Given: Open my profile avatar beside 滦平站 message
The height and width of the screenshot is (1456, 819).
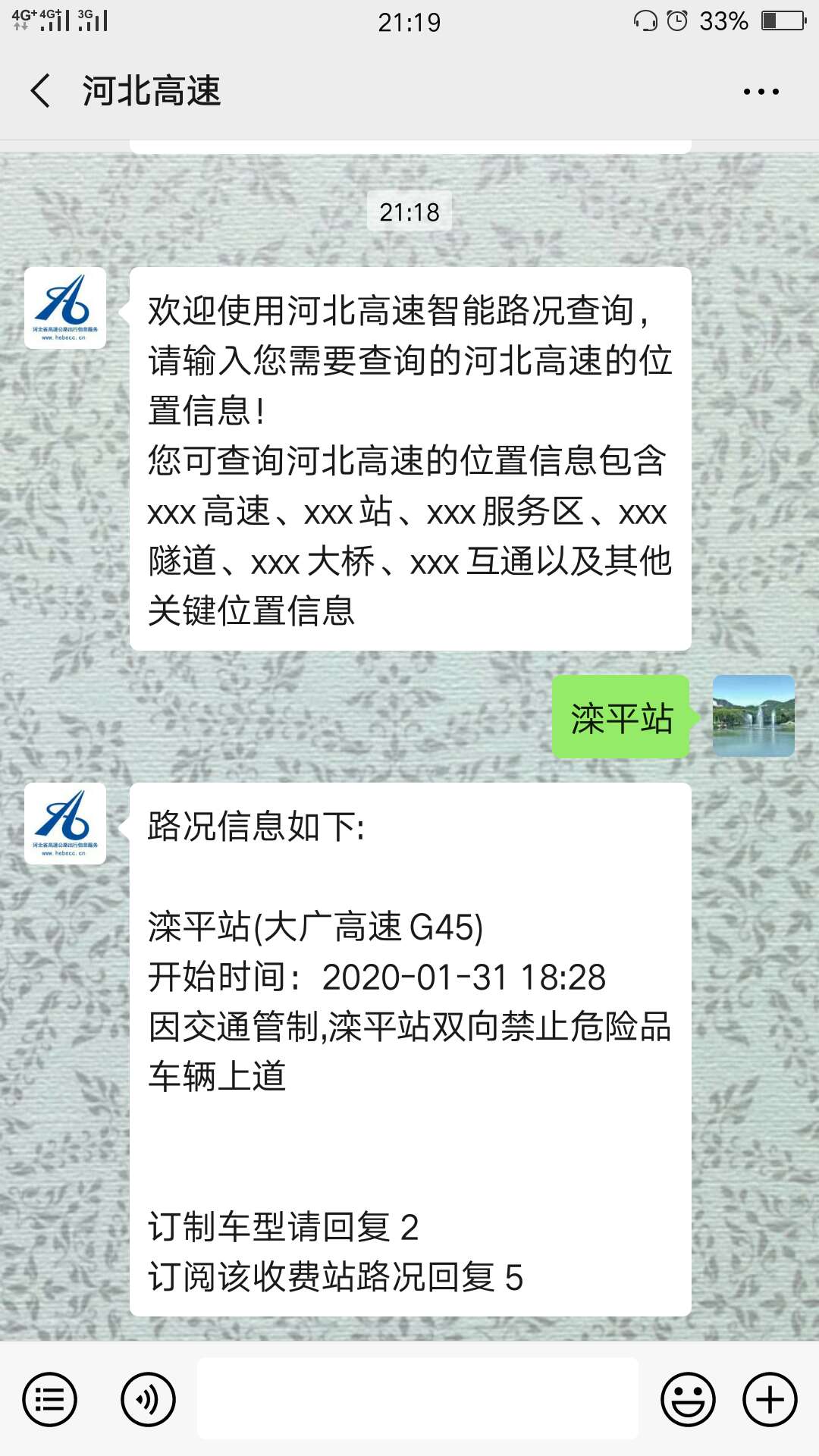Looking at the screenshot, I should 754,716.
